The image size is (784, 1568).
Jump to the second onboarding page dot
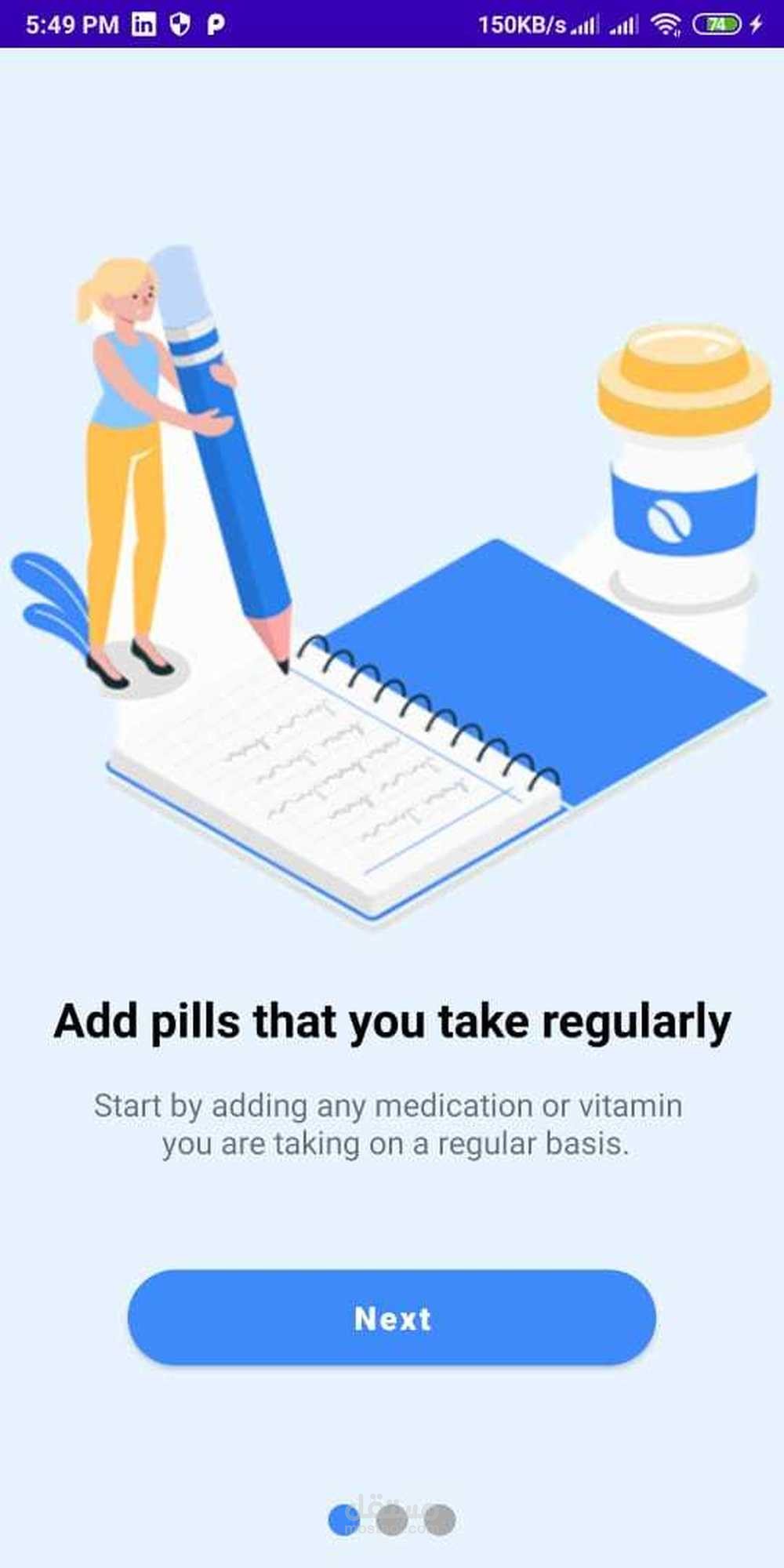point(392,1519)
